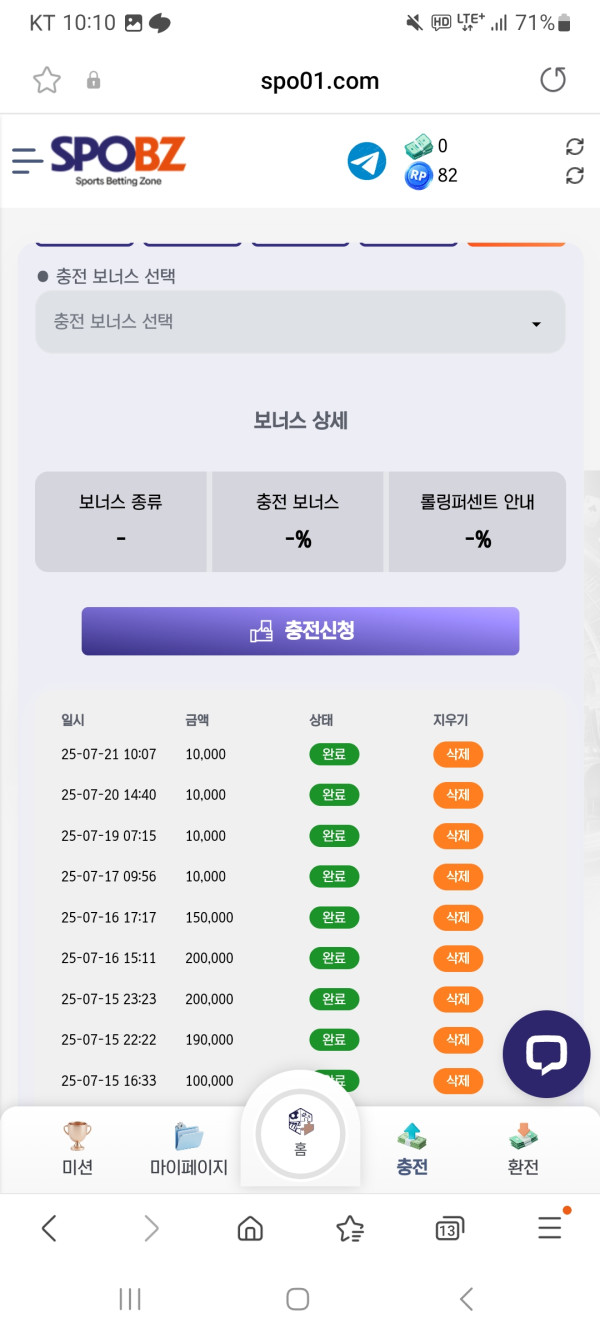Open the live chat bubble
Screen dimensions: 600x1333
coord(546,1054)
